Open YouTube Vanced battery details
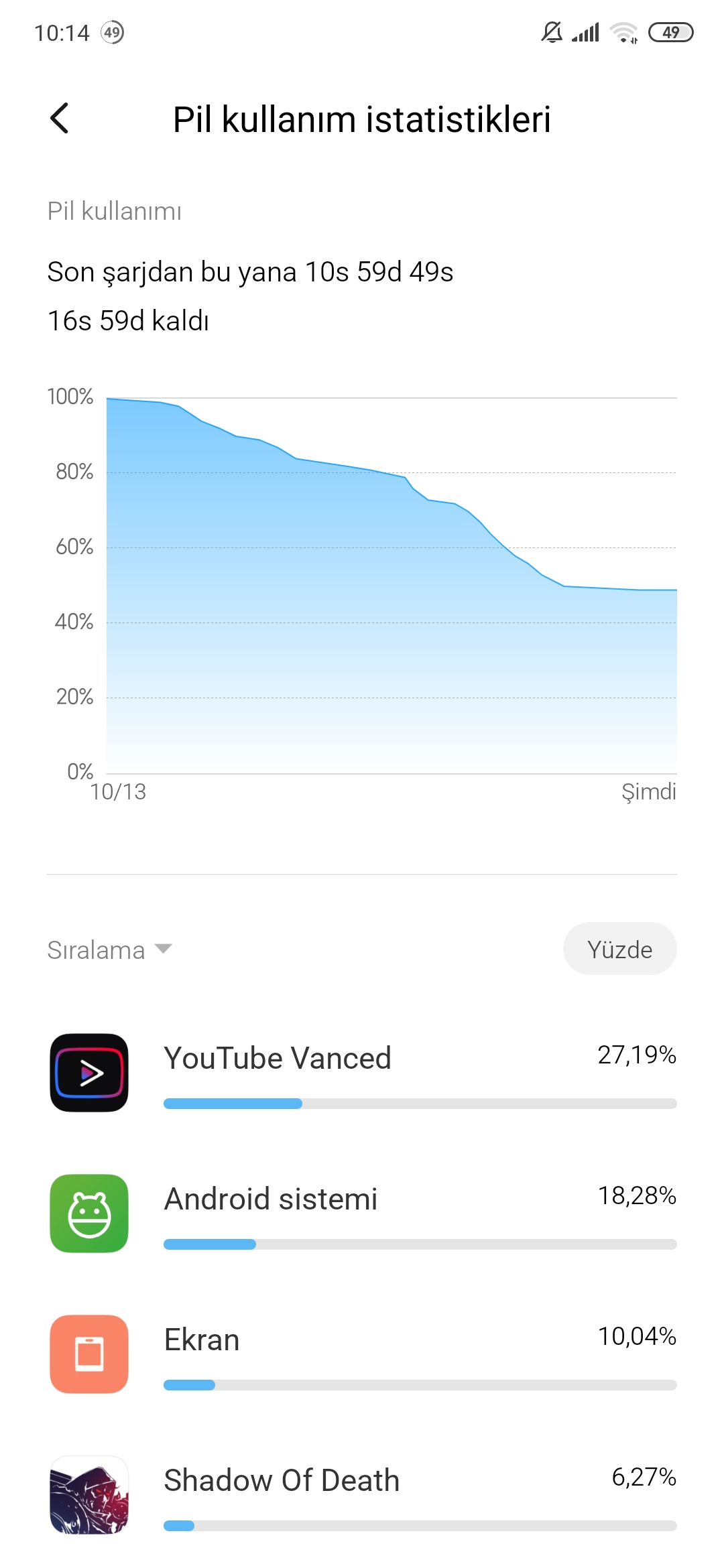 pos(362,1073)
